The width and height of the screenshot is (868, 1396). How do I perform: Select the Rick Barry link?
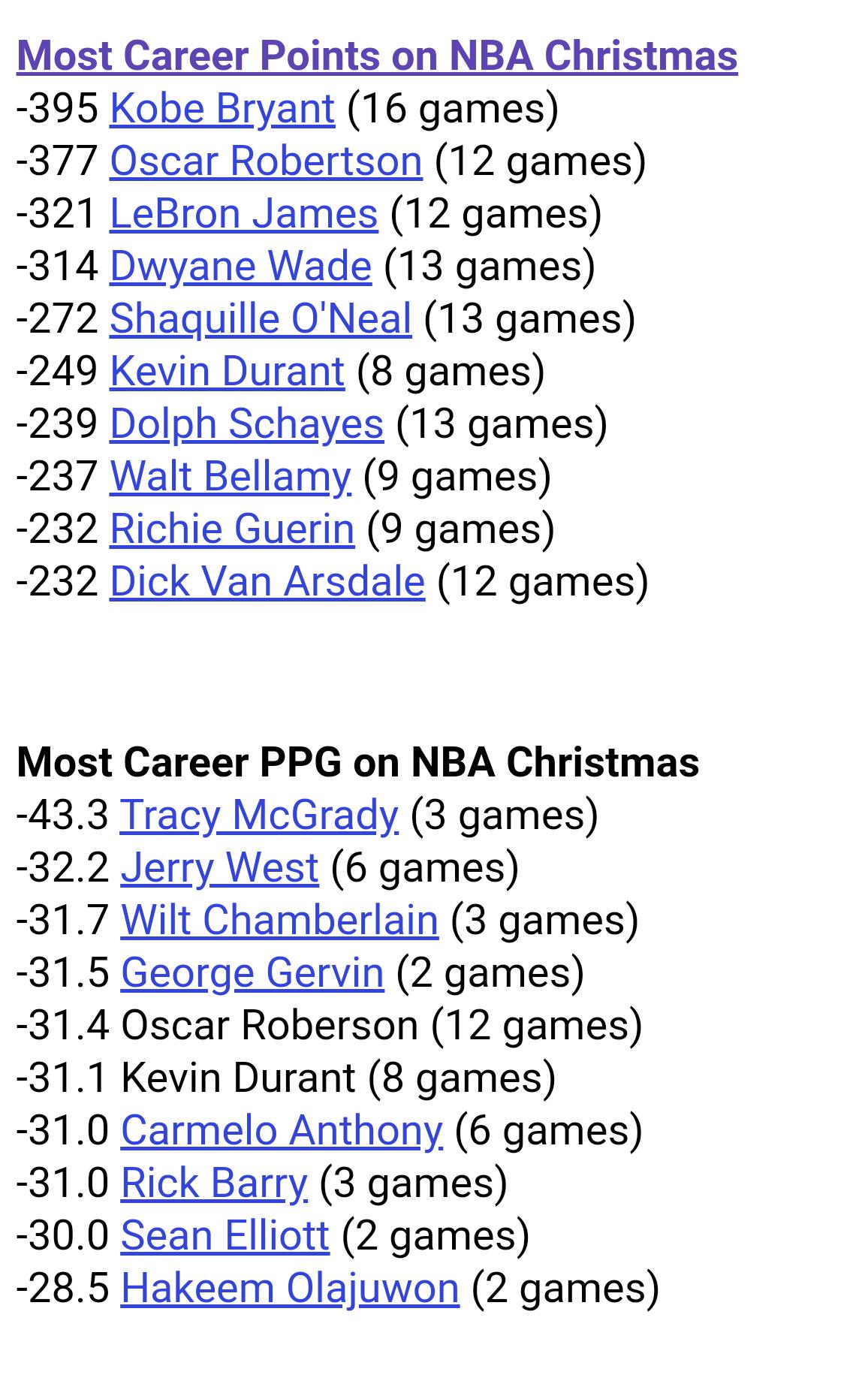pyautogui.click(x=214, y=1183)
